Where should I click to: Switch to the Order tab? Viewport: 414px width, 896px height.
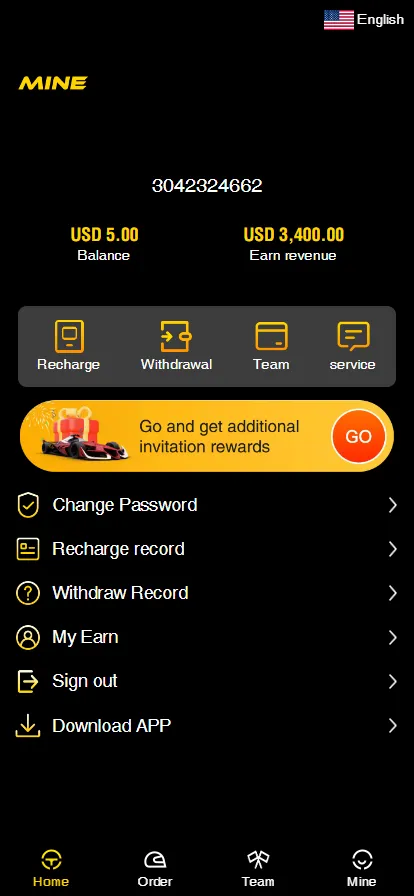pyautogui.click(x=155, y=869)
